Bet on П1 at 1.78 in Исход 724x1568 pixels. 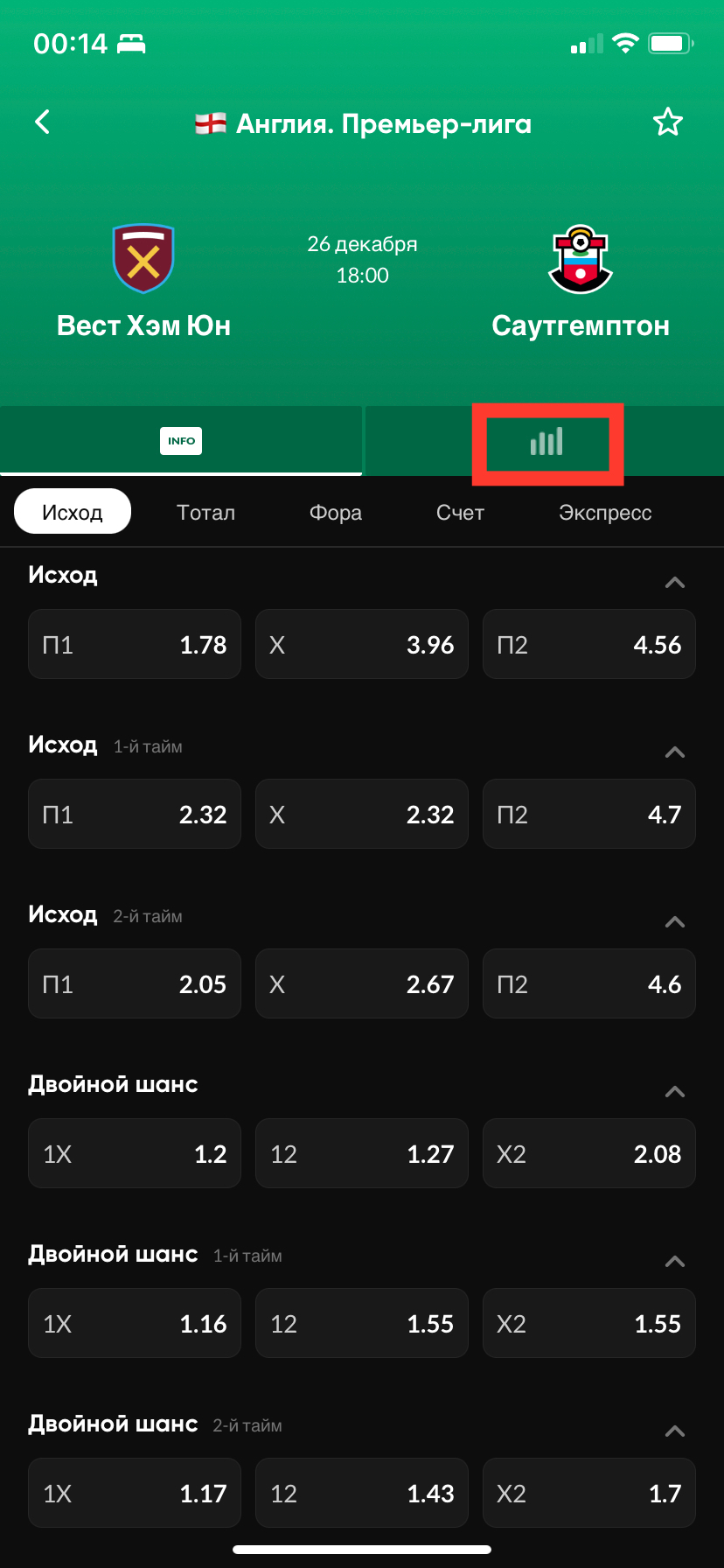coord(135,645)
